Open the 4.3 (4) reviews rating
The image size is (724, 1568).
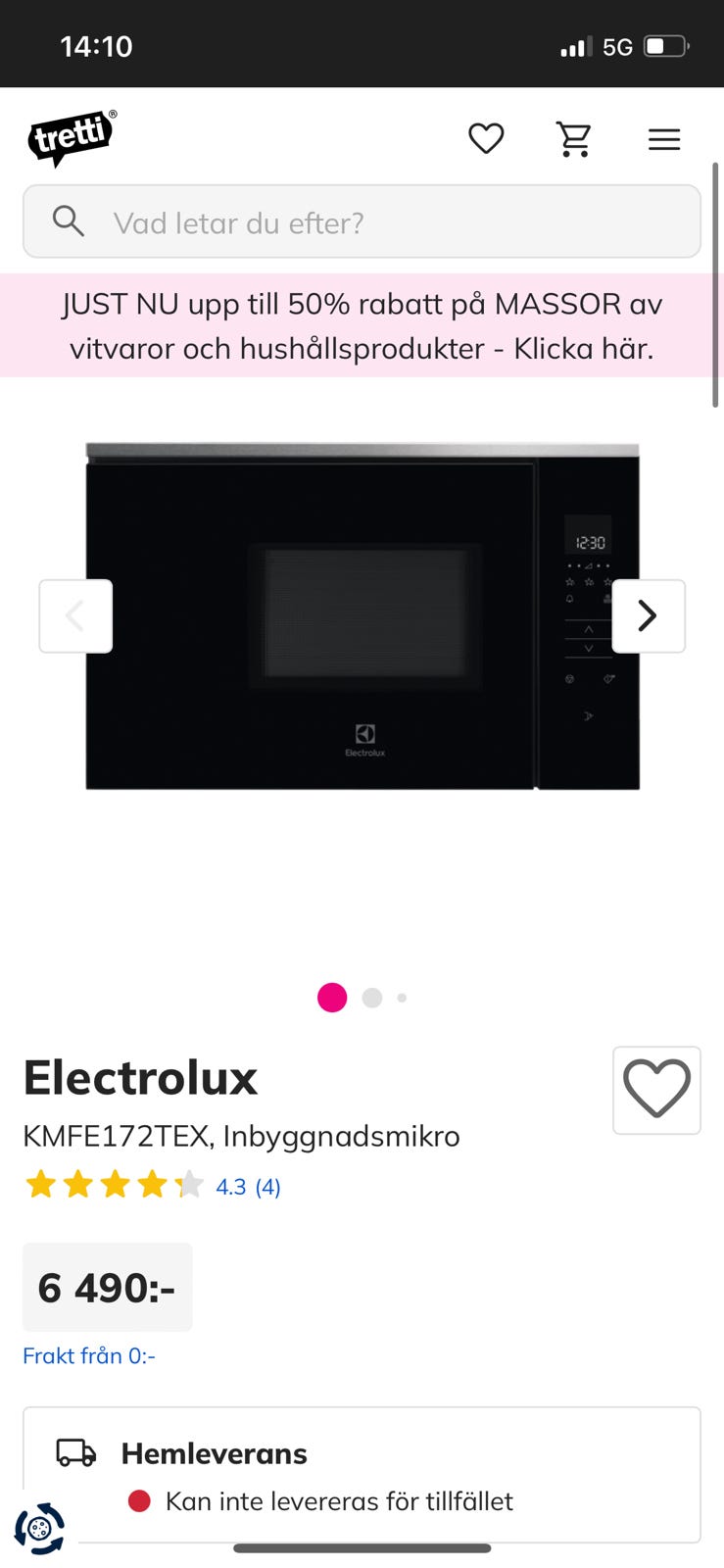pos(248,1187)
